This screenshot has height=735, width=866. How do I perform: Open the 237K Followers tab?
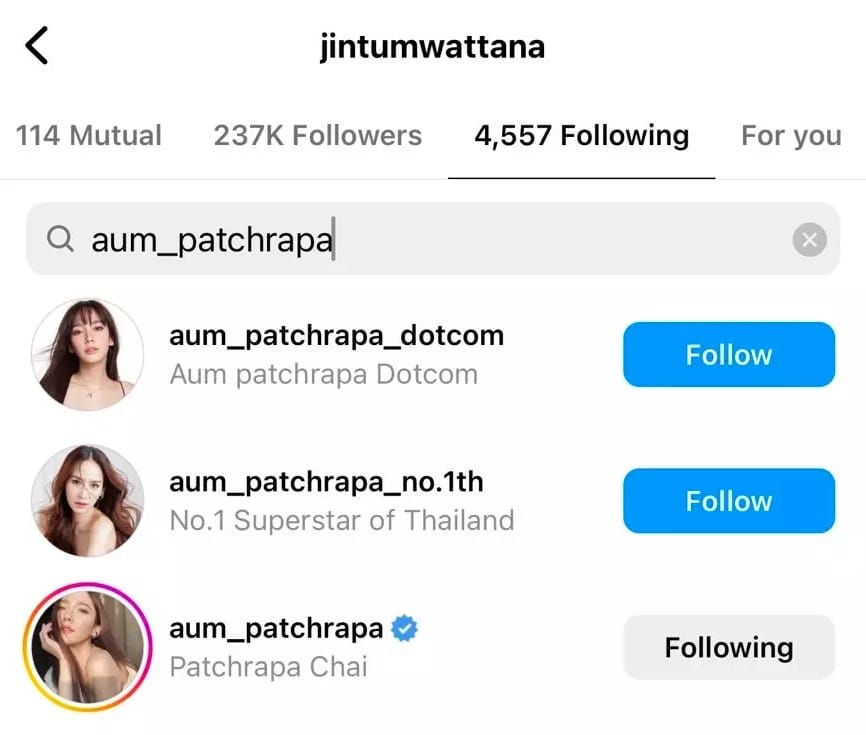(x=317, y=136)
